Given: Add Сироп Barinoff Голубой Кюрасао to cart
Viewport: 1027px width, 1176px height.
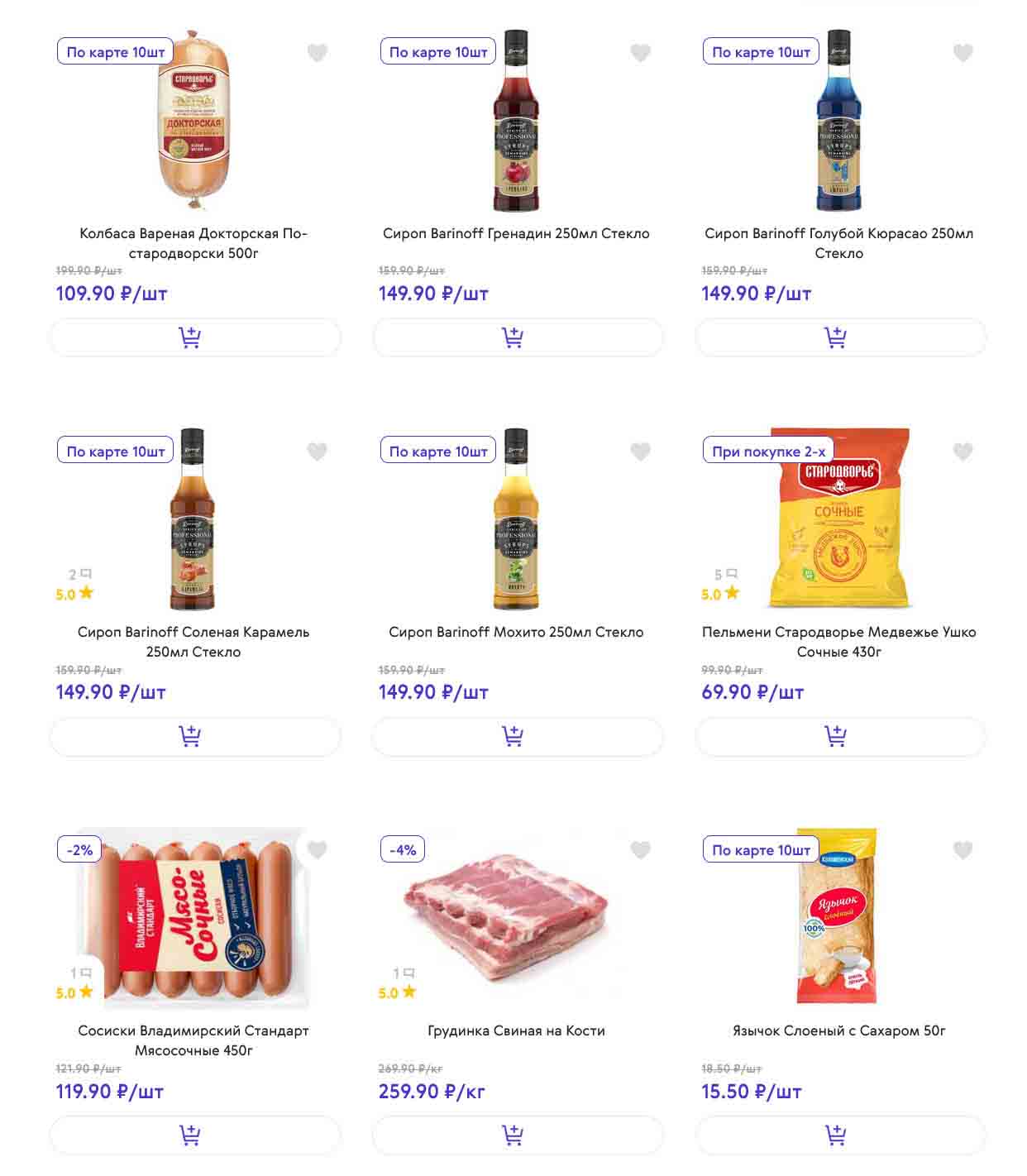Looking at the screenshot, I should click(x=840, y=337).
